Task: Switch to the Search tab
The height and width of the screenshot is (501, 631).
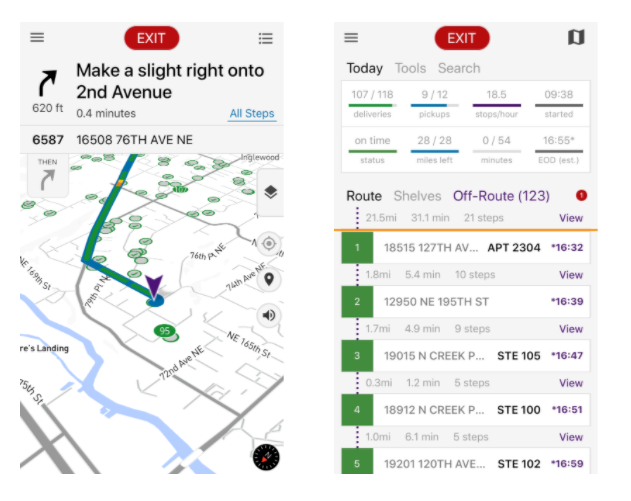Action: tap(459, 68)
